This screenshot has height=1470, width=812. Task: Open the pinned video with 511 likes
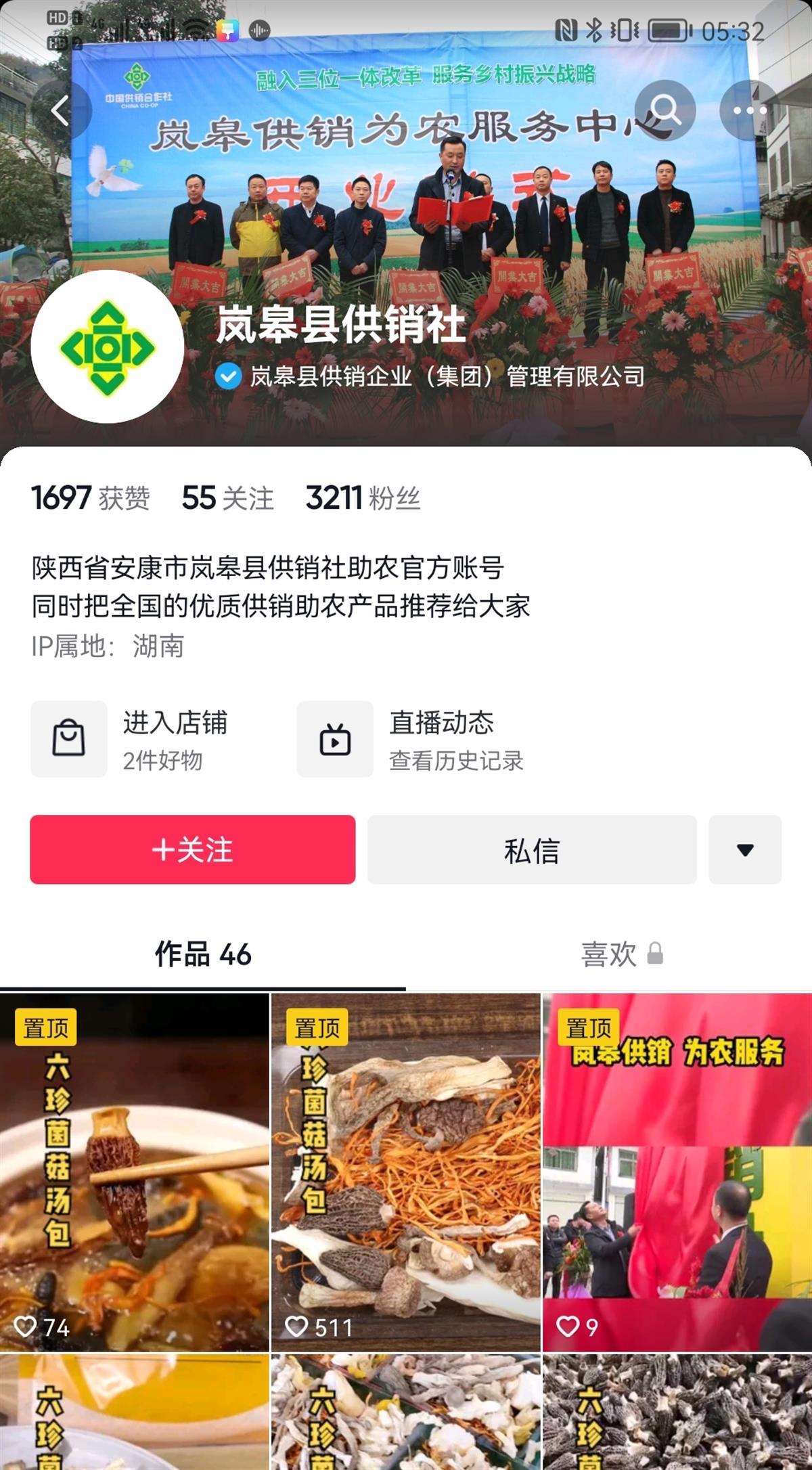point(406,1171)
